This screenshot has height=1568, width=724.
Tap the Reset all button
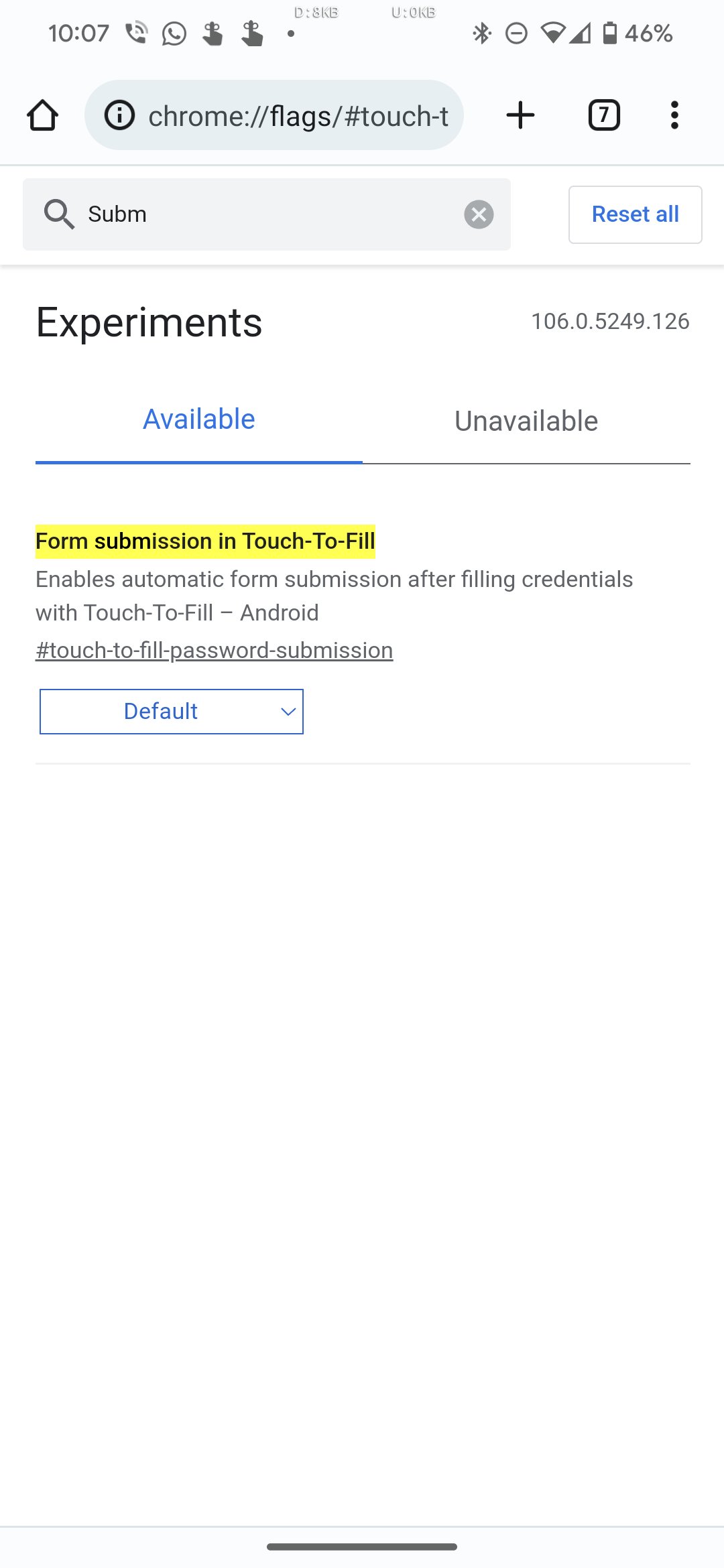(635, 214)
